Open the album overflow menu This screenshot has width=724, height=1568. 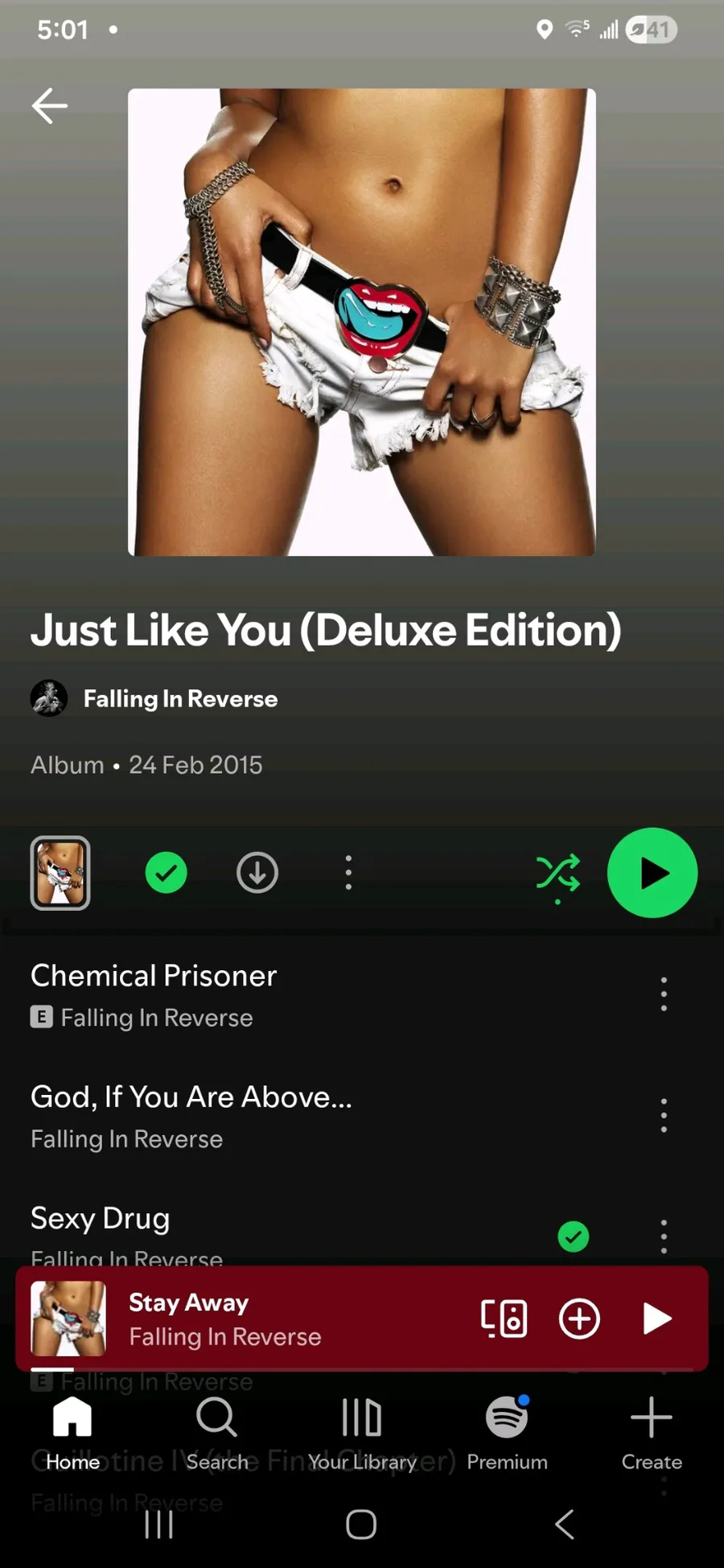click(348, 873)
